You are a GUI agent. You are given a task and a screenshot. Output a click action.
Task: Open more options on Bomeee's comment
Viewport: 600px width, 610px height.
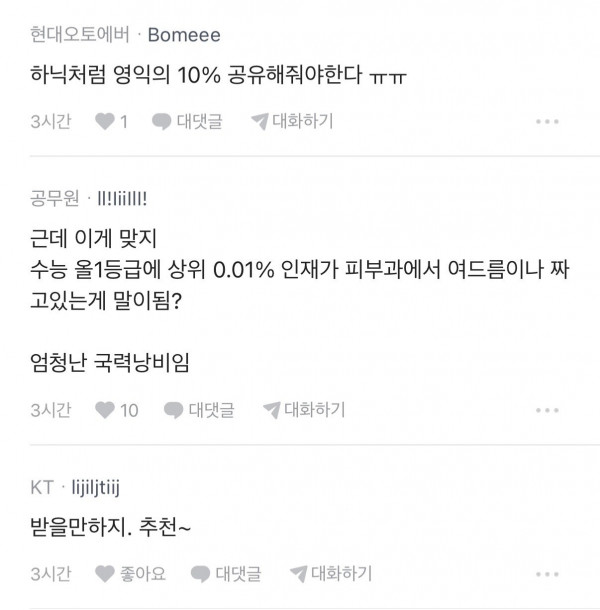click(547, 122)
